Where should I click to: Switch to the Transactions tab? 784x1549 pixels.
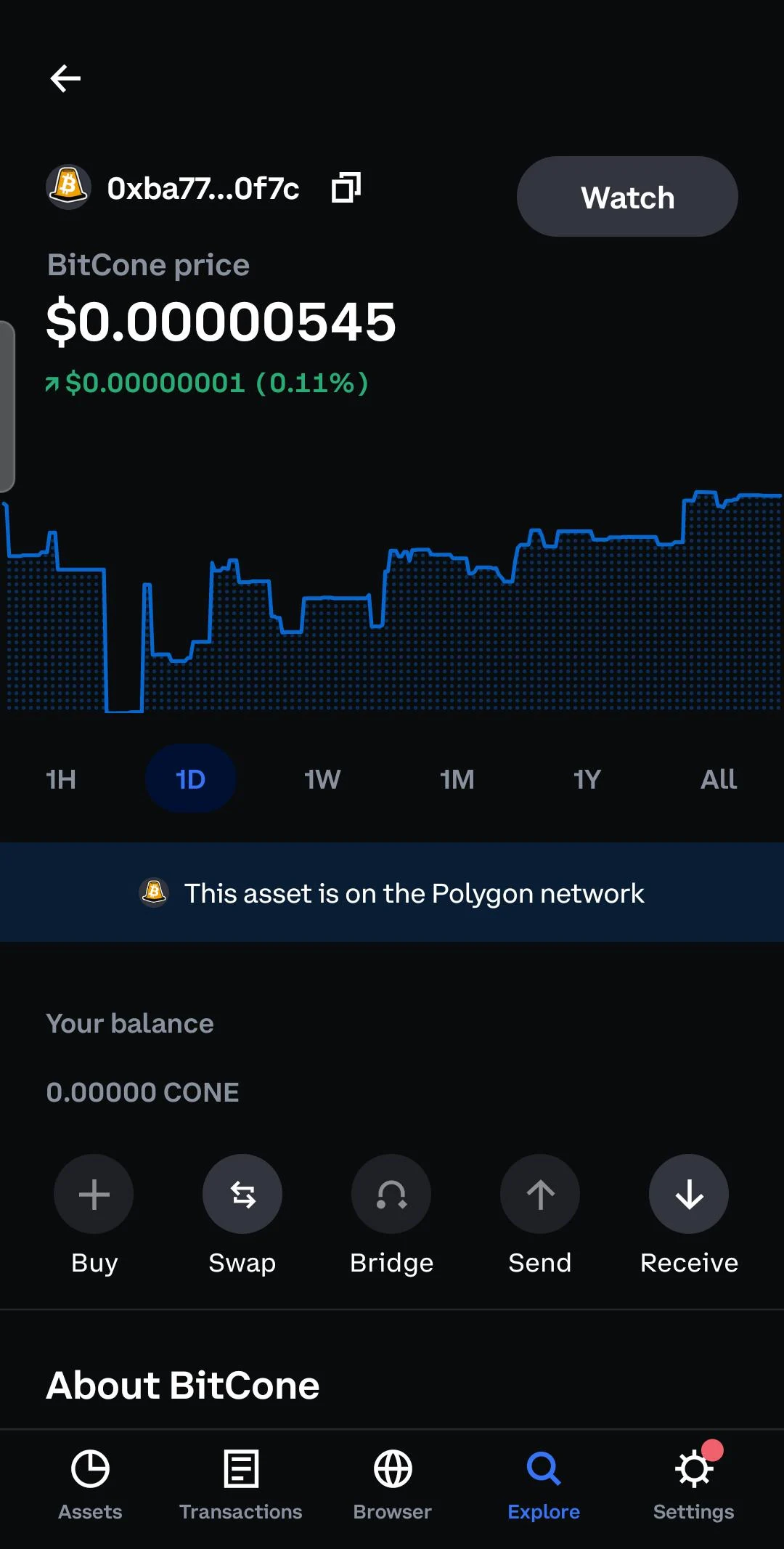[240, 1484]
